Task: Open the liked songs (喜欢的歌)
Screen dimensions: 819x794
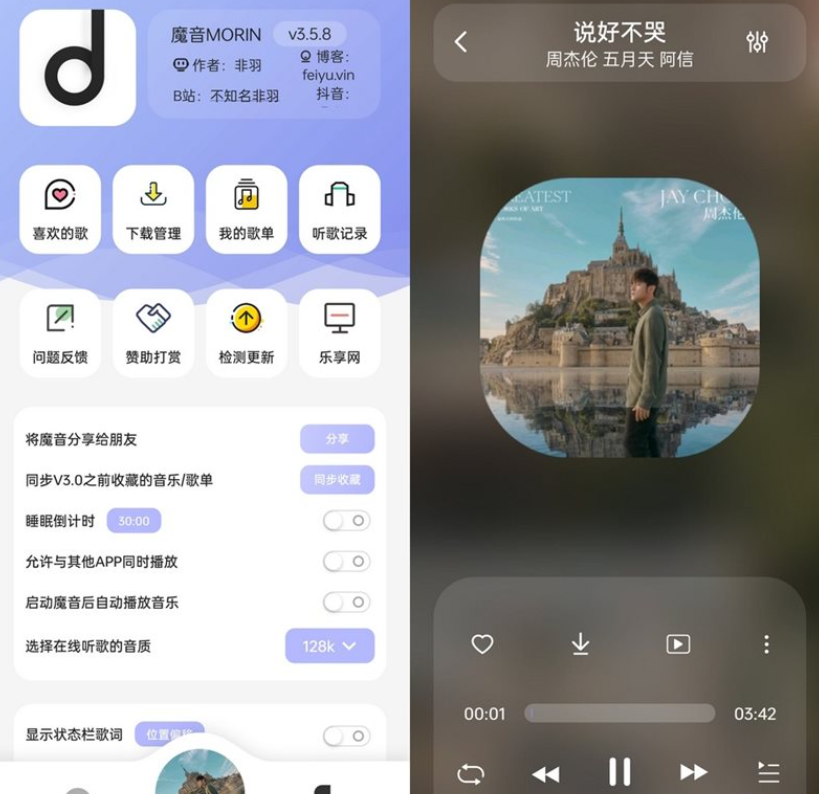Action: point(60,209)
